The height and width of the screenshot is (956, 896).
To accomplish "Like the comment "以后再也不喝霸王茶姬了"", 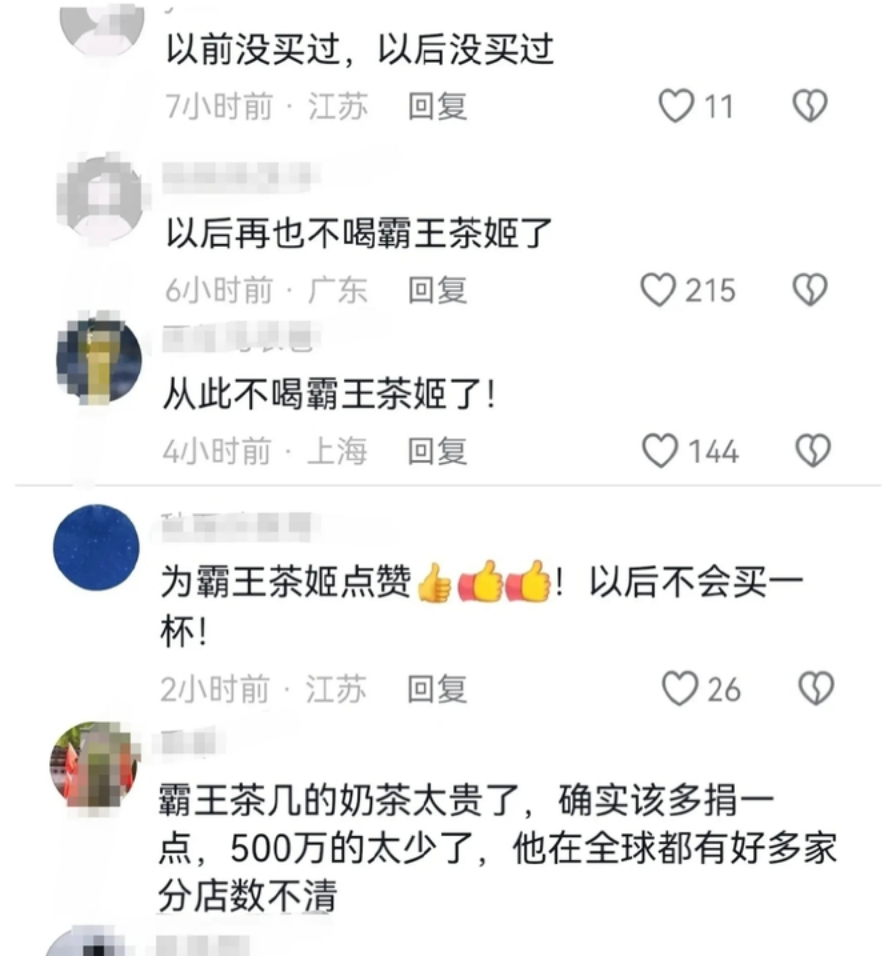I will point(659,290).
